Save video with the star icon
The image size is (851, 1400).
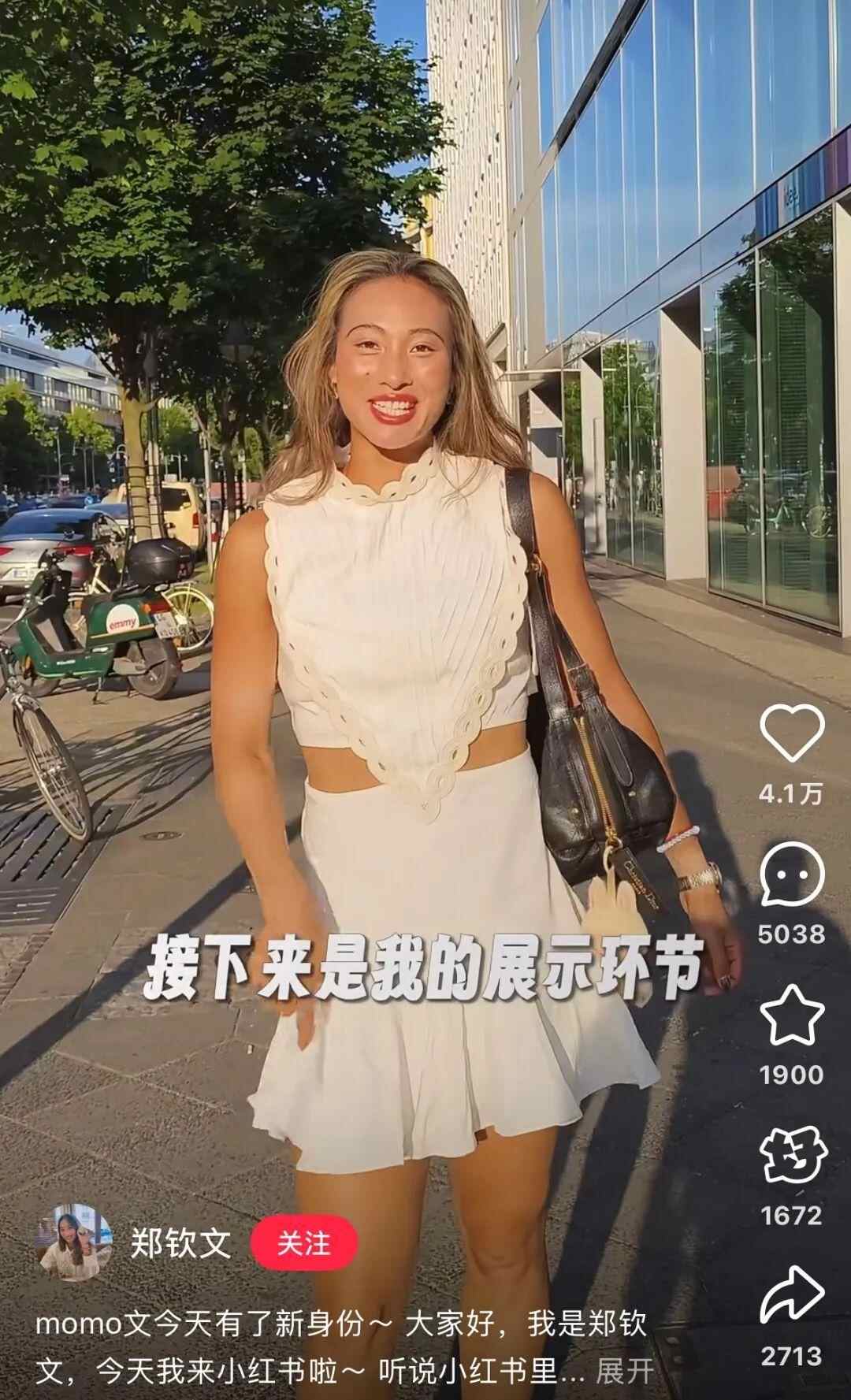tap(792, 1015)
